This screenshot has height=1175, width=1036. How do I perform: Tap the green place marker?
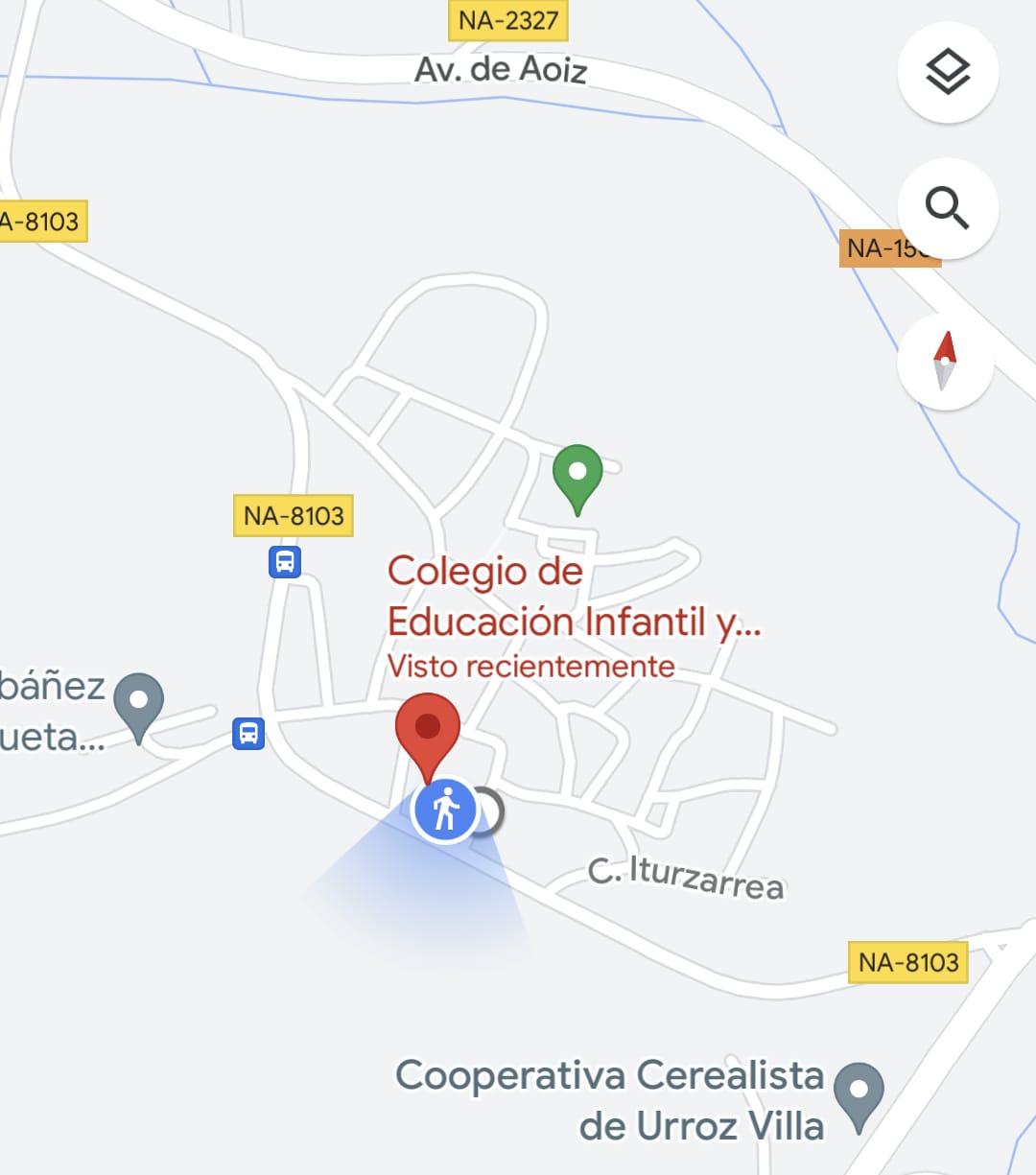tap(577, 474)
